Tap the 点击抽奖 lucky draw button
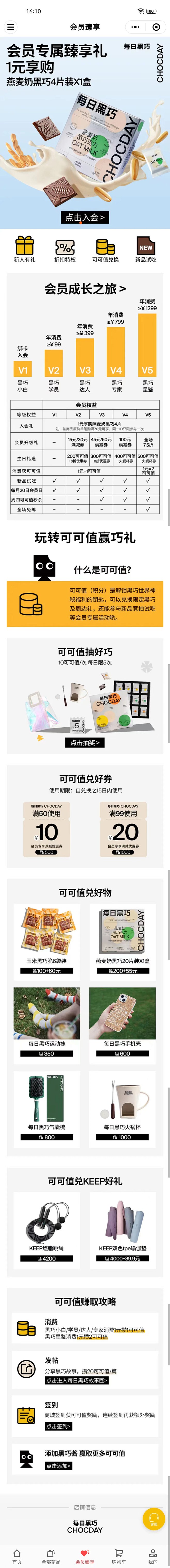Image resolution: width=170 pixels, height=1568 pixels. 85,742
